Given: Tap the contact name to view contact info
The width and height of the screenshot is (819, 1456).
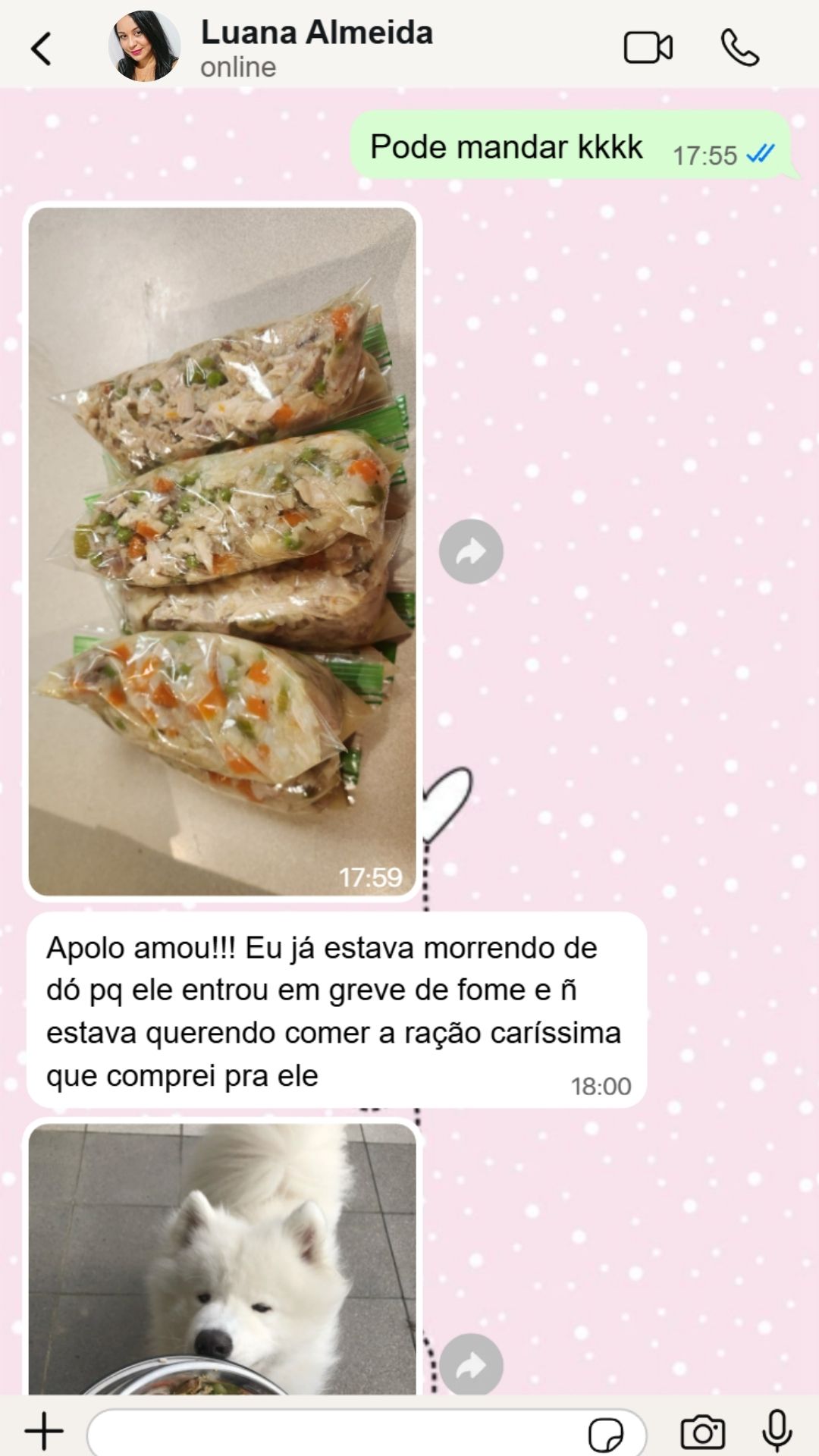Looking at the screenshot, I should coord(317,33).
